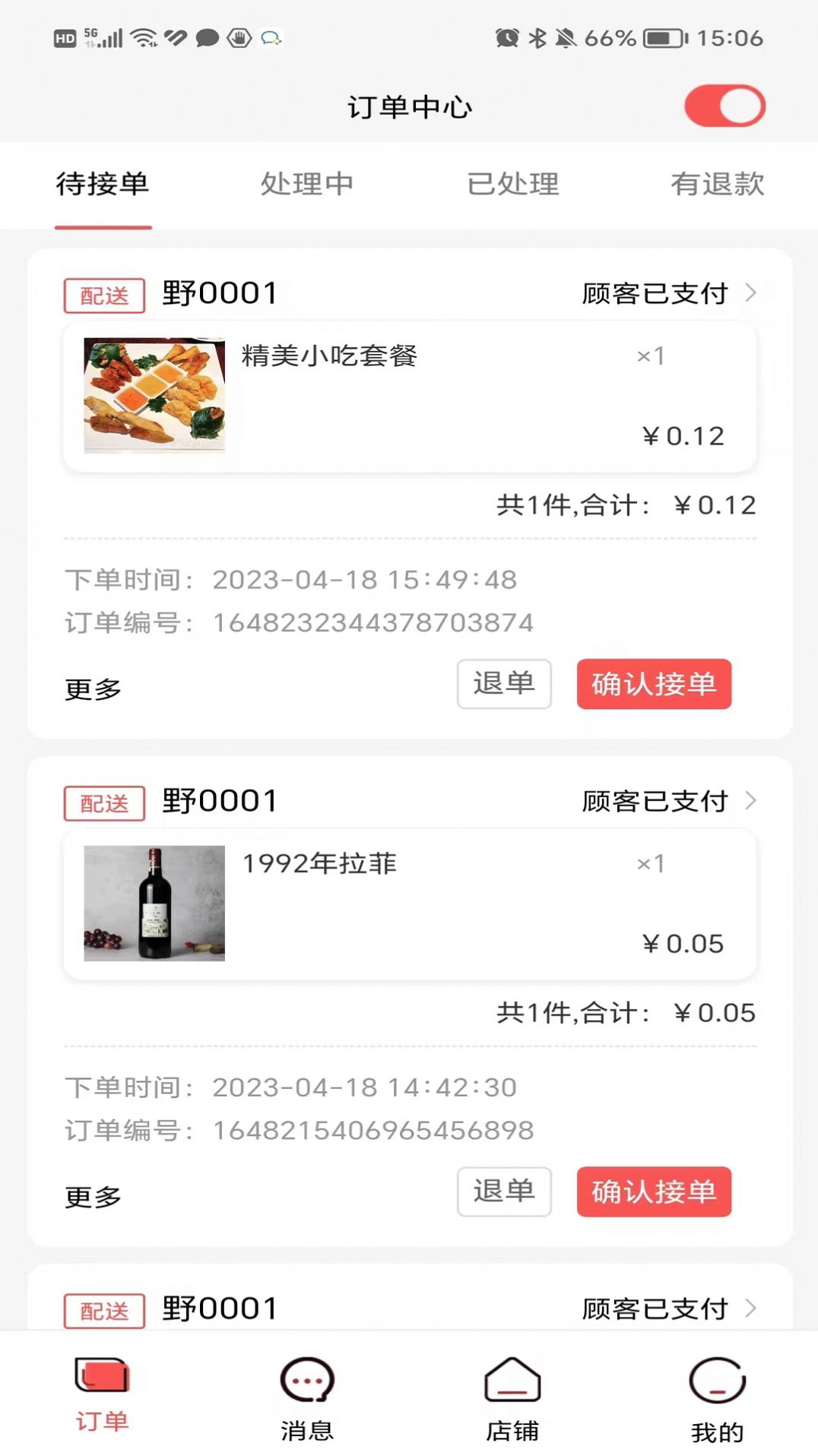The image size is (818, 1456).
Task: Expand the 顾客已支付 chevron on the snack order
Action: (x=753, y=293)
